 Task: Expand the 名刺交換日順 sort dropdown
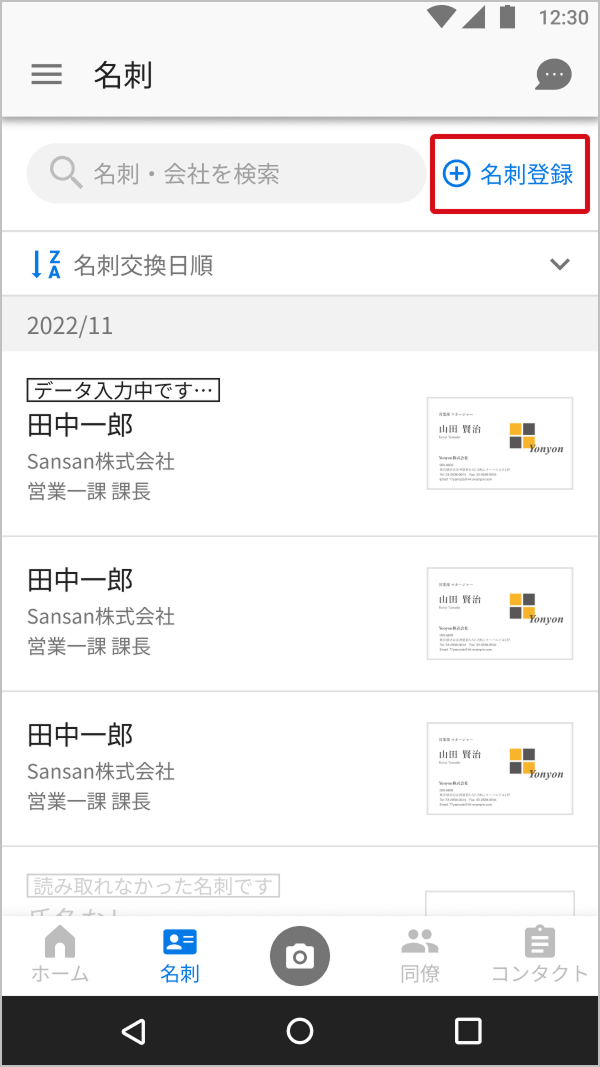(559, 265)
